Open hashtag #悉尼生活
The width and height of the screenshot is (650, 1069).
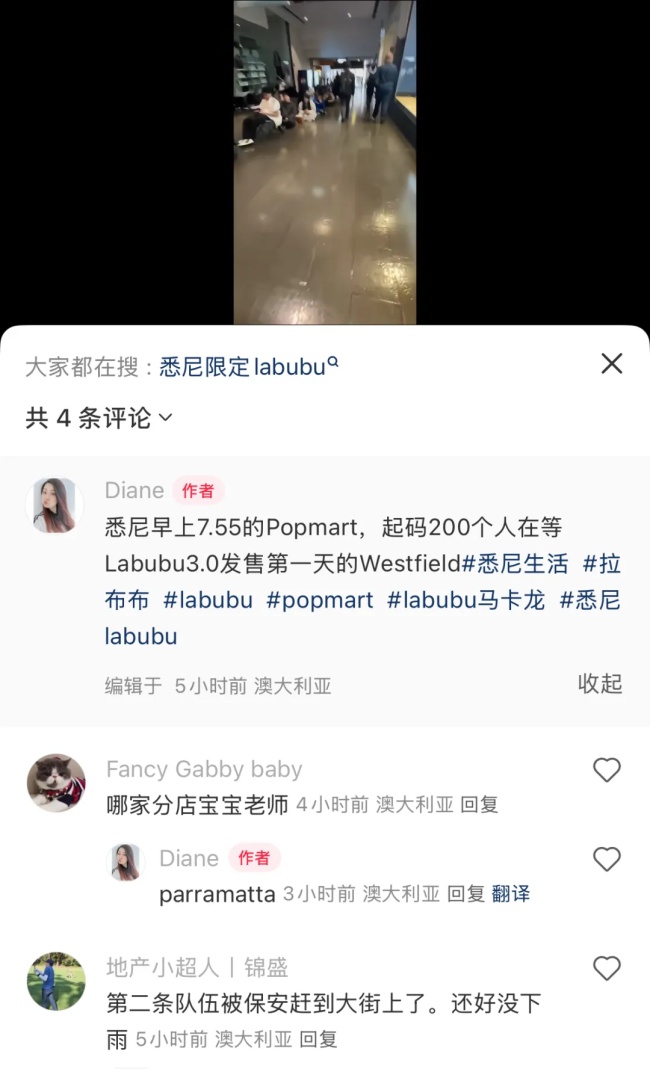tap(515, 563)
